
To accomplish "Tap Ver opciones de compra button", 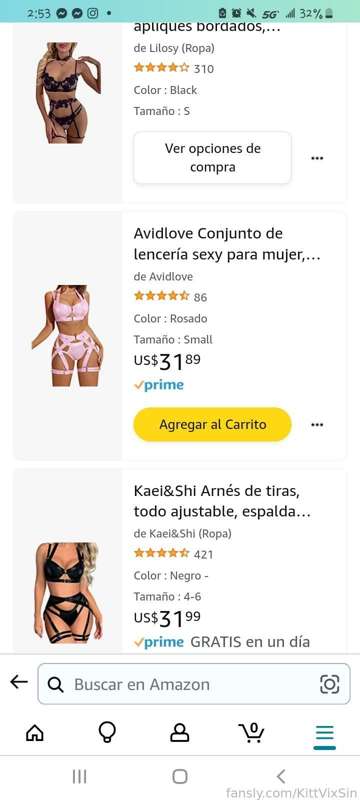I will 212,158.
